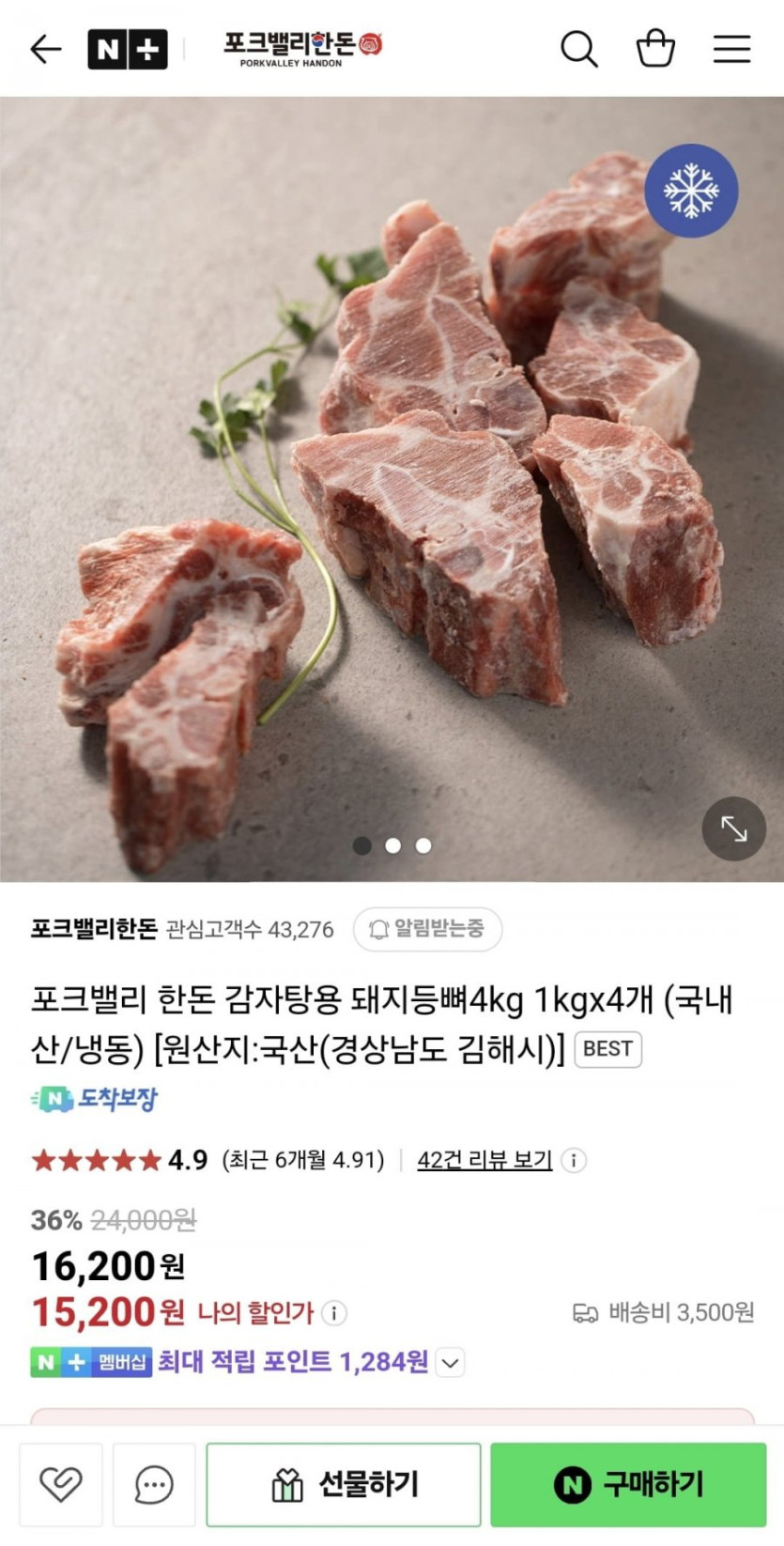Show info about 나의 할인가
Screen dimensions: 784x1546
pyautogui.click(x=334, y=1312)
